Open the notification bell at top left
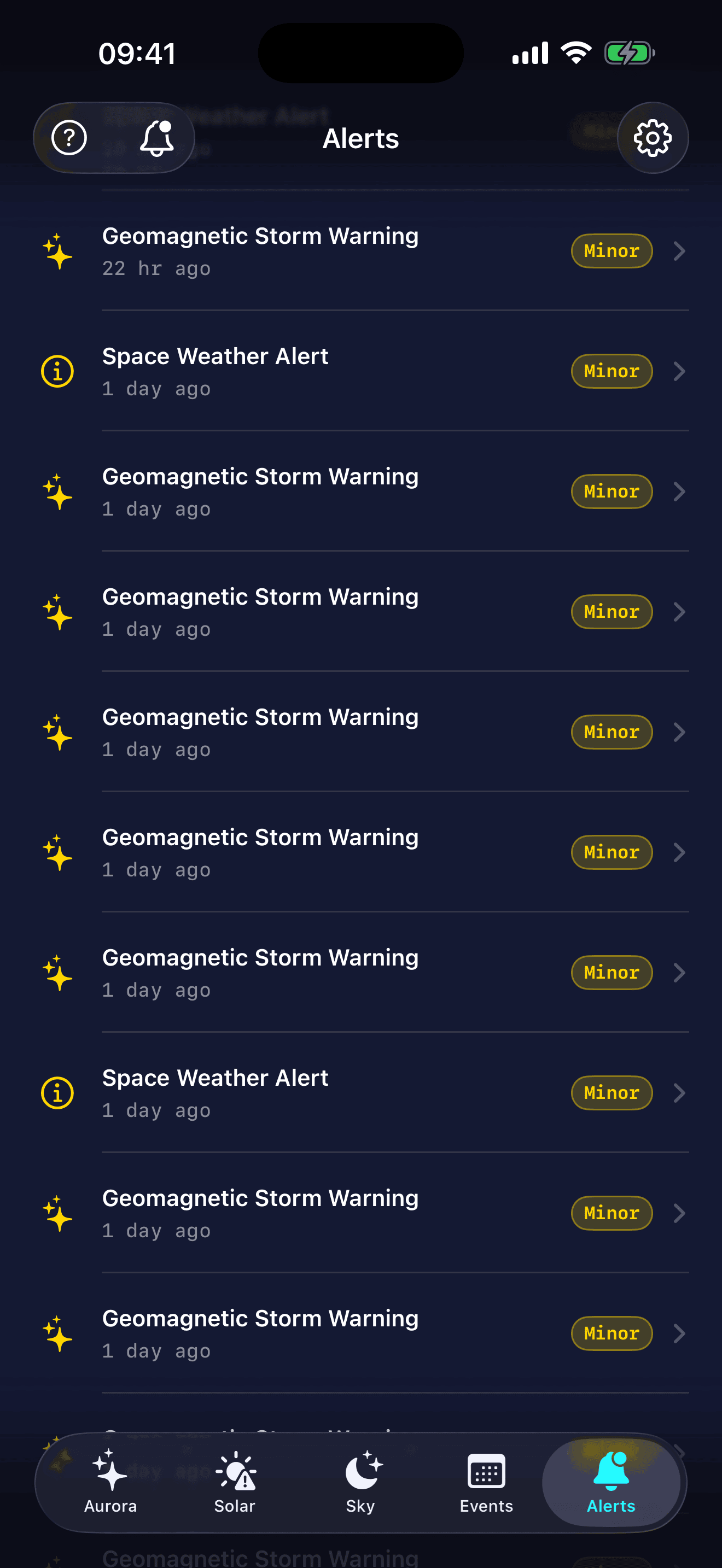The height and width of the screenshot is (1568, 722). pos(156,138)
